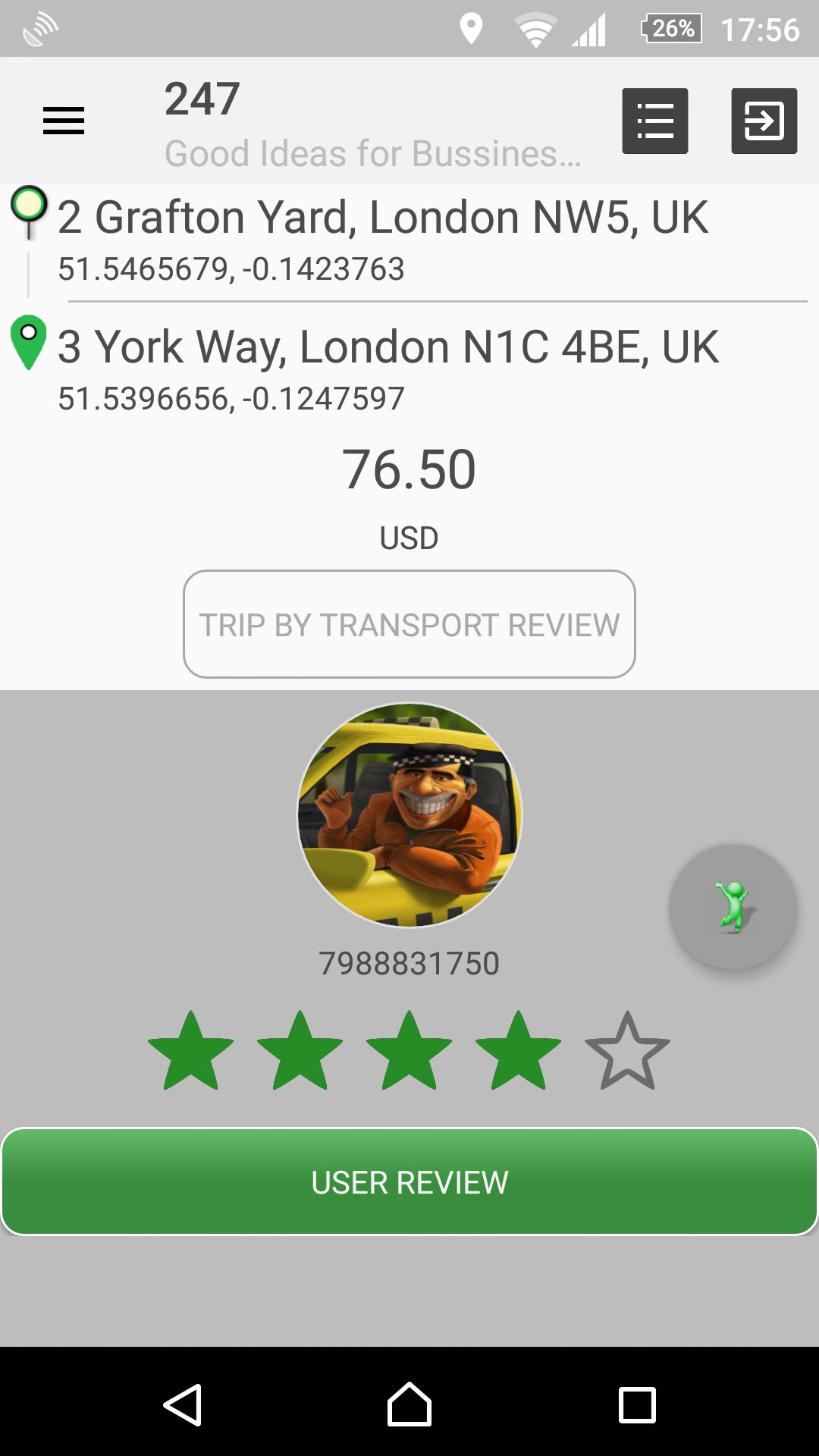Open the list view icon

655,121
